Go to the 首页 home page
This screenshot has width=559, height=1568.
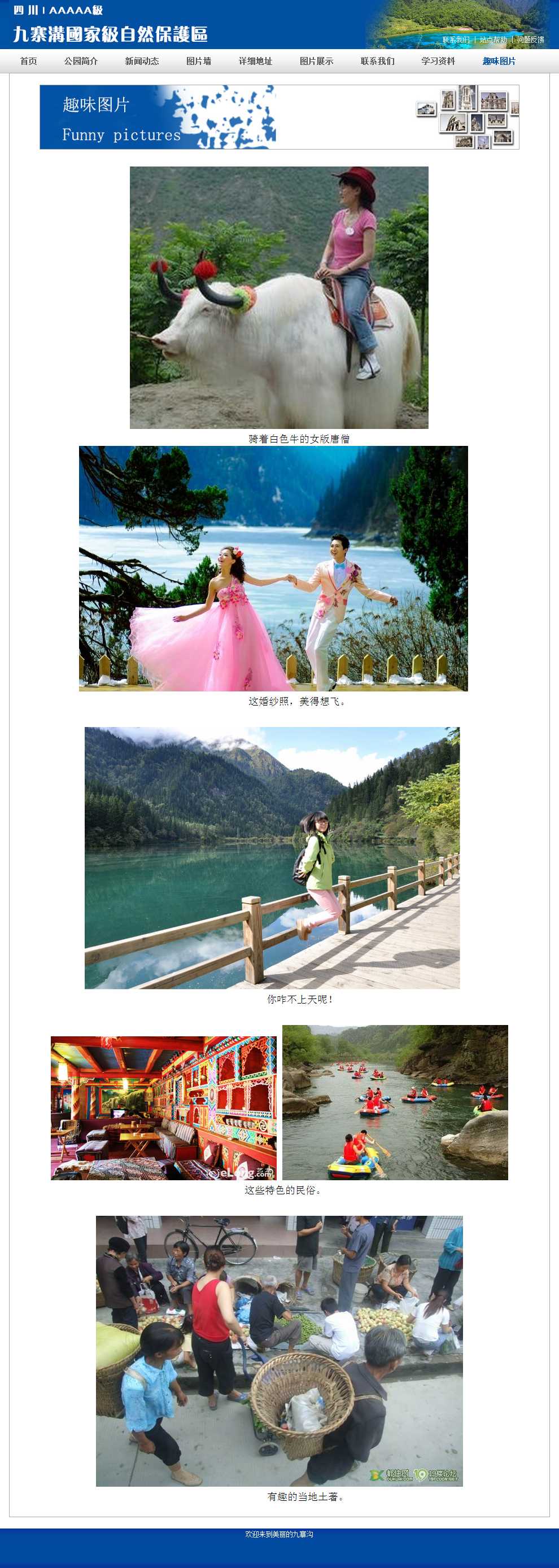(29, 61)
